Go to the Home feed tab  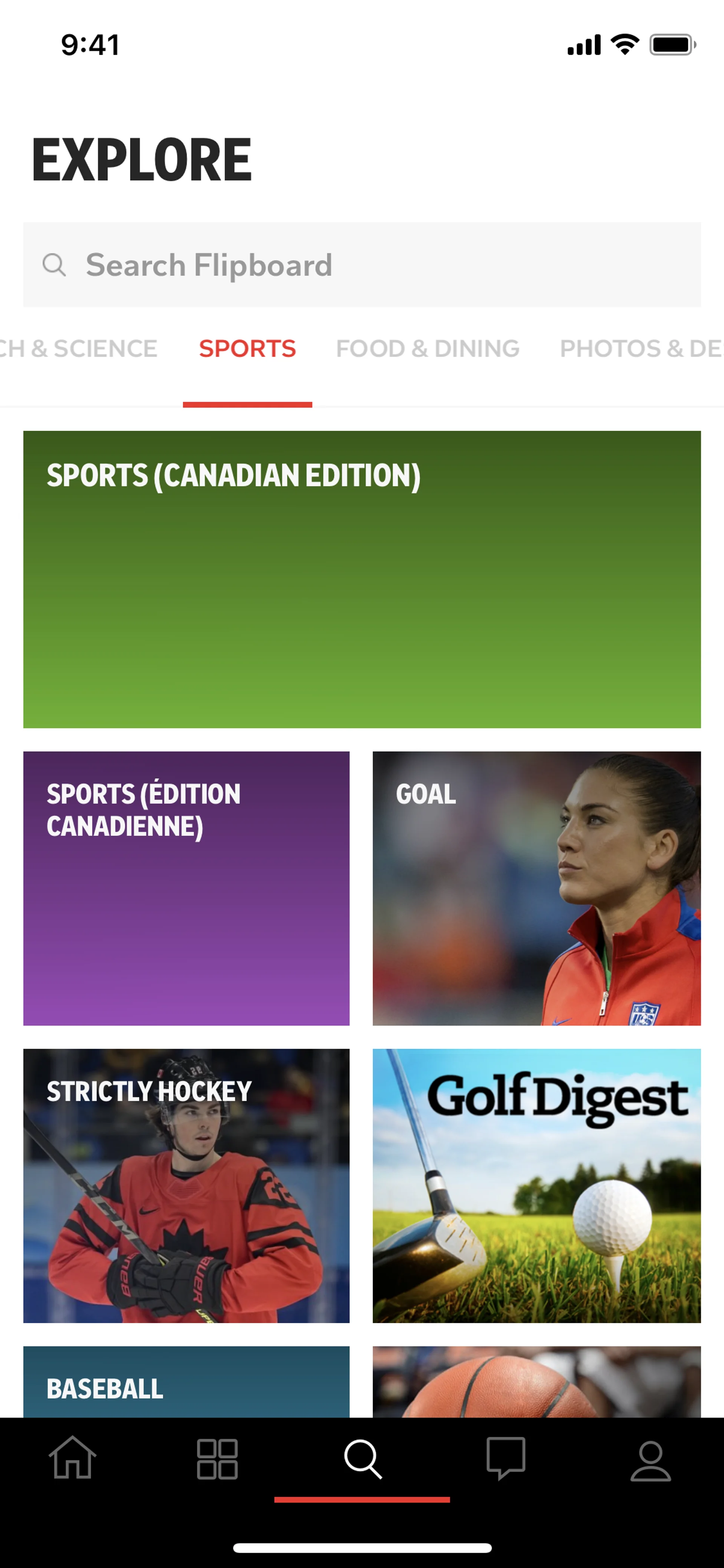[72, 1459]
